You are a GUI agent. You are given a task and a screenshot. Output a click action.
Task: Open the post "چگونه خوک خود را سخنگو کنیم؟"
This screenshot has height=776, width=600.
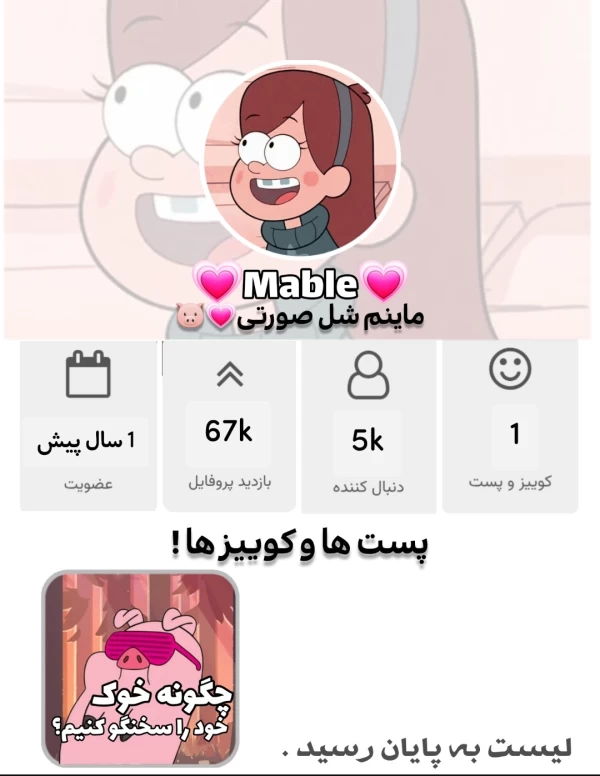140,667
